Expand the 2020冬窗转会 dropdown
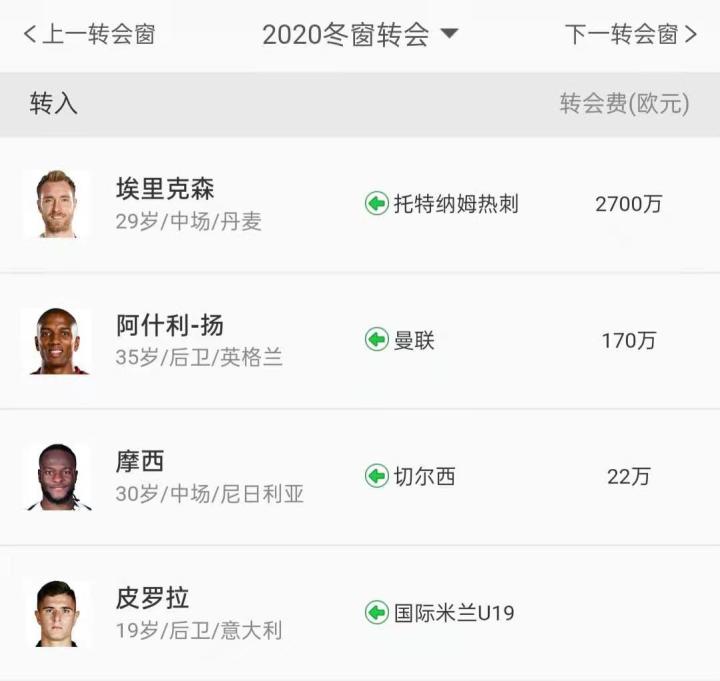The image size is (720, 681). pos(360,35)
